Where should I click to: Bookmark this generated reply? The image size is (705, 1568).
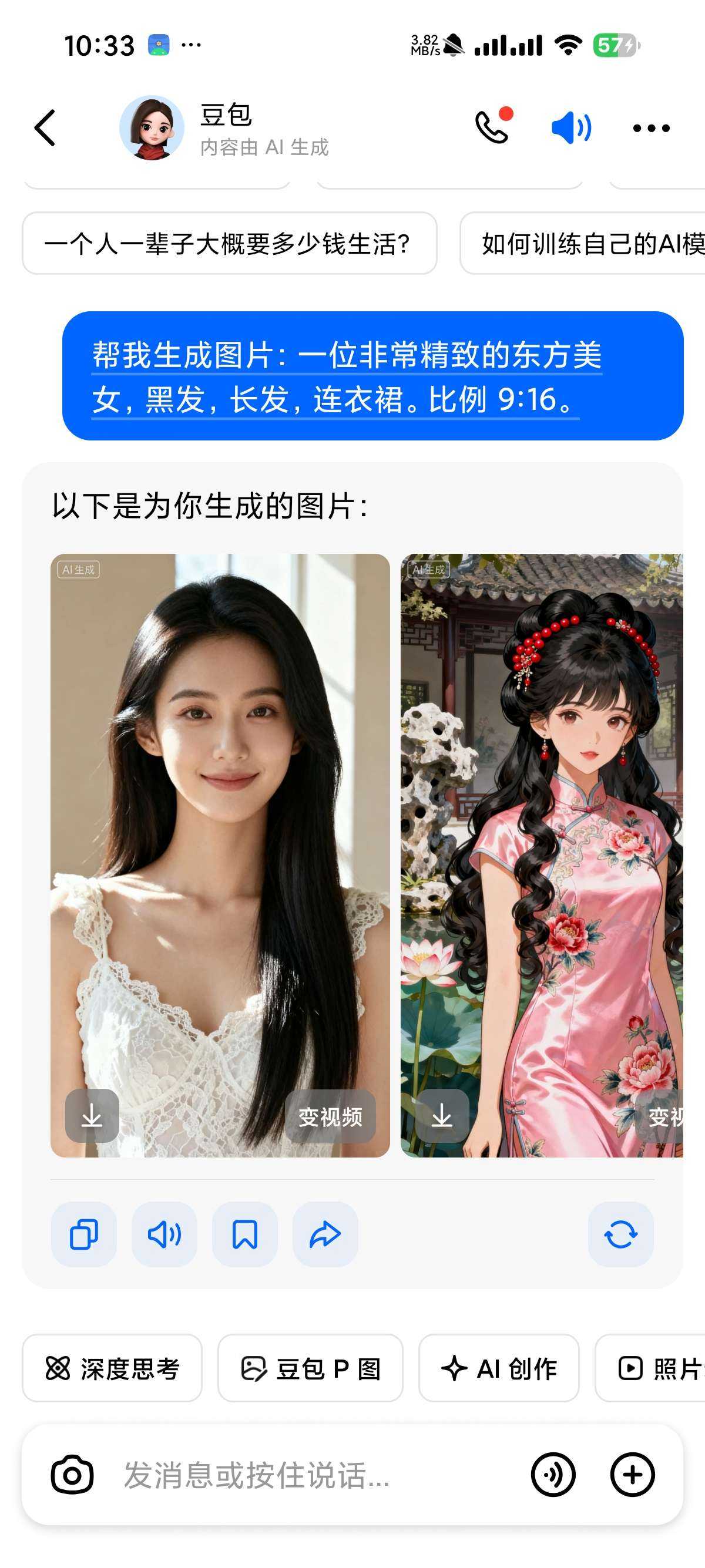pos(245,1234)
